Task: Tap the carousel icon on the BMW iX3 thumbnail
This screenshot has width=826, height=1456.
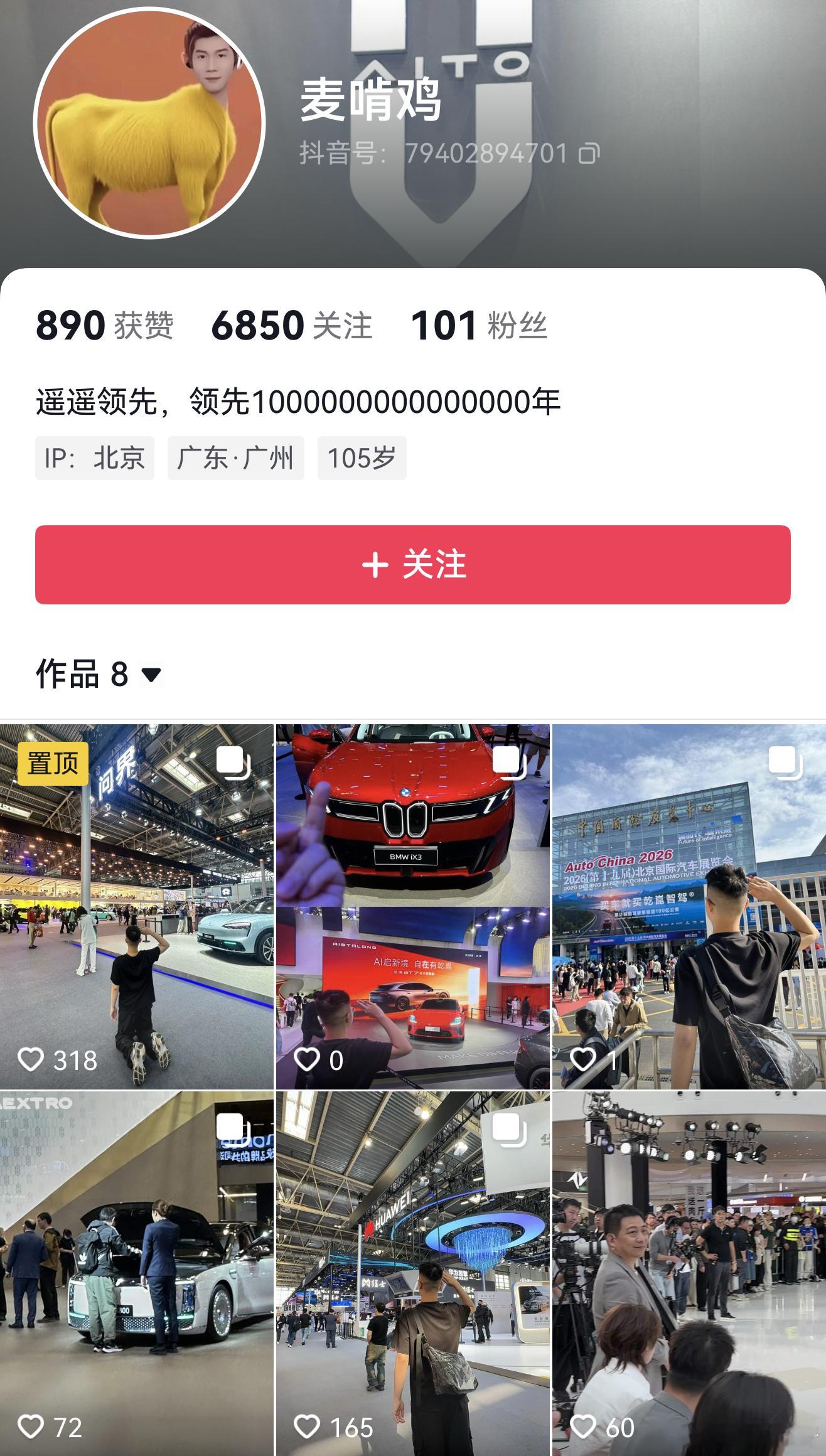Action: pyautogui.click(x=507, y=761)
